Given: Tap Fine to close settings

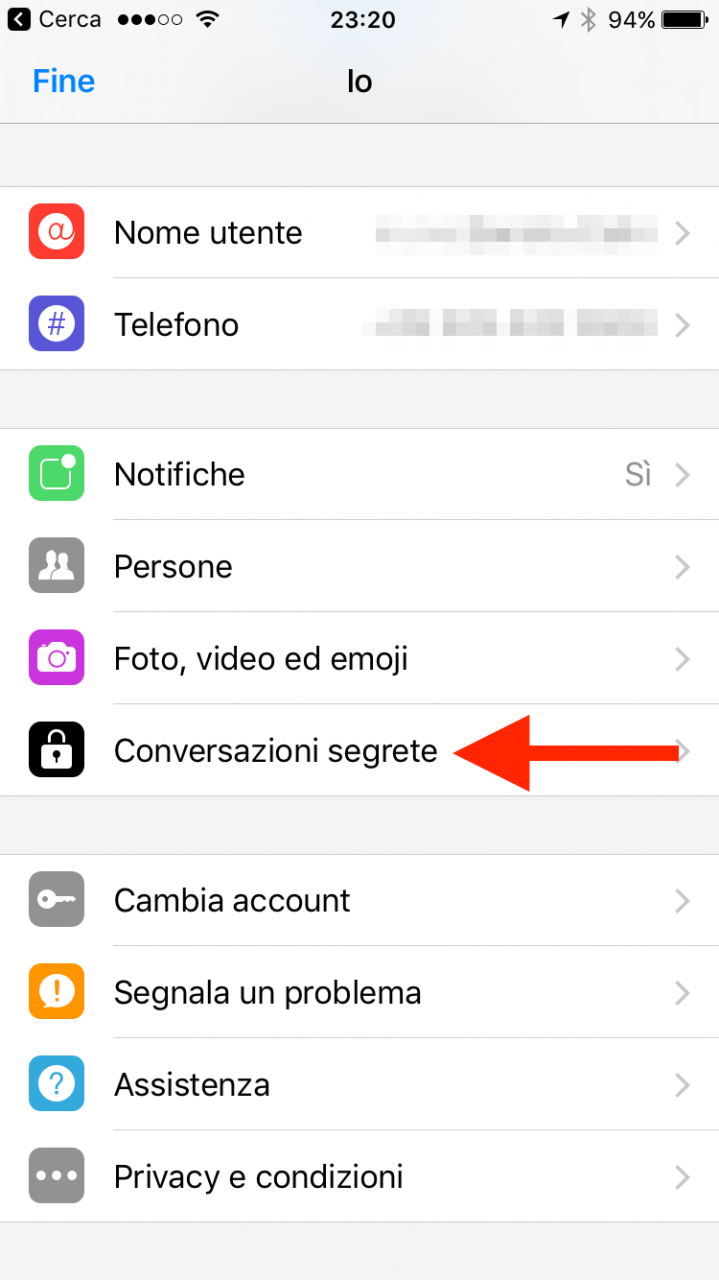Looking at the screenshot, I should click(63, 81).
